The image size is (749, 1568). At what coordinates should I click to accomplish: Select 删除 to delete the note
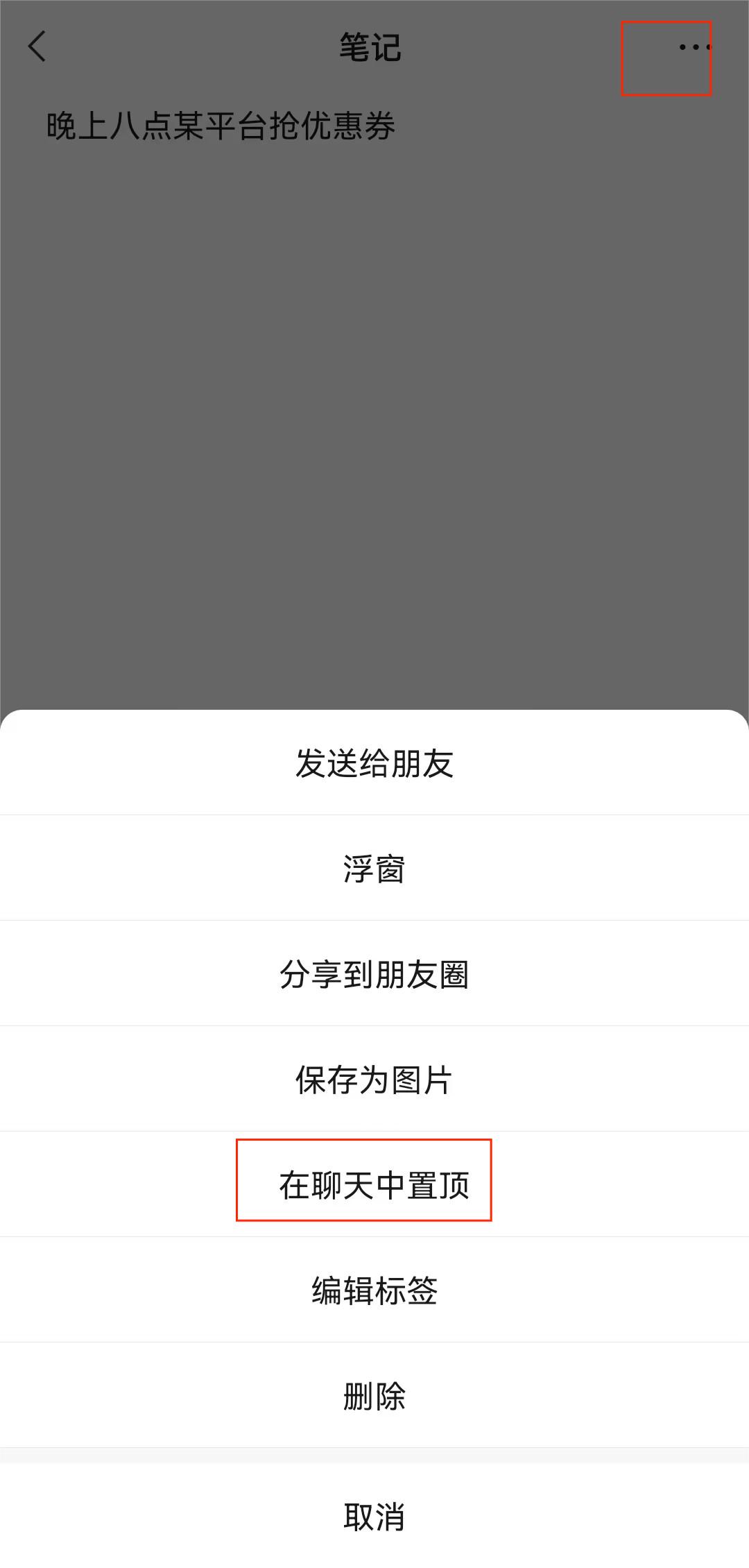(374, 1395)
